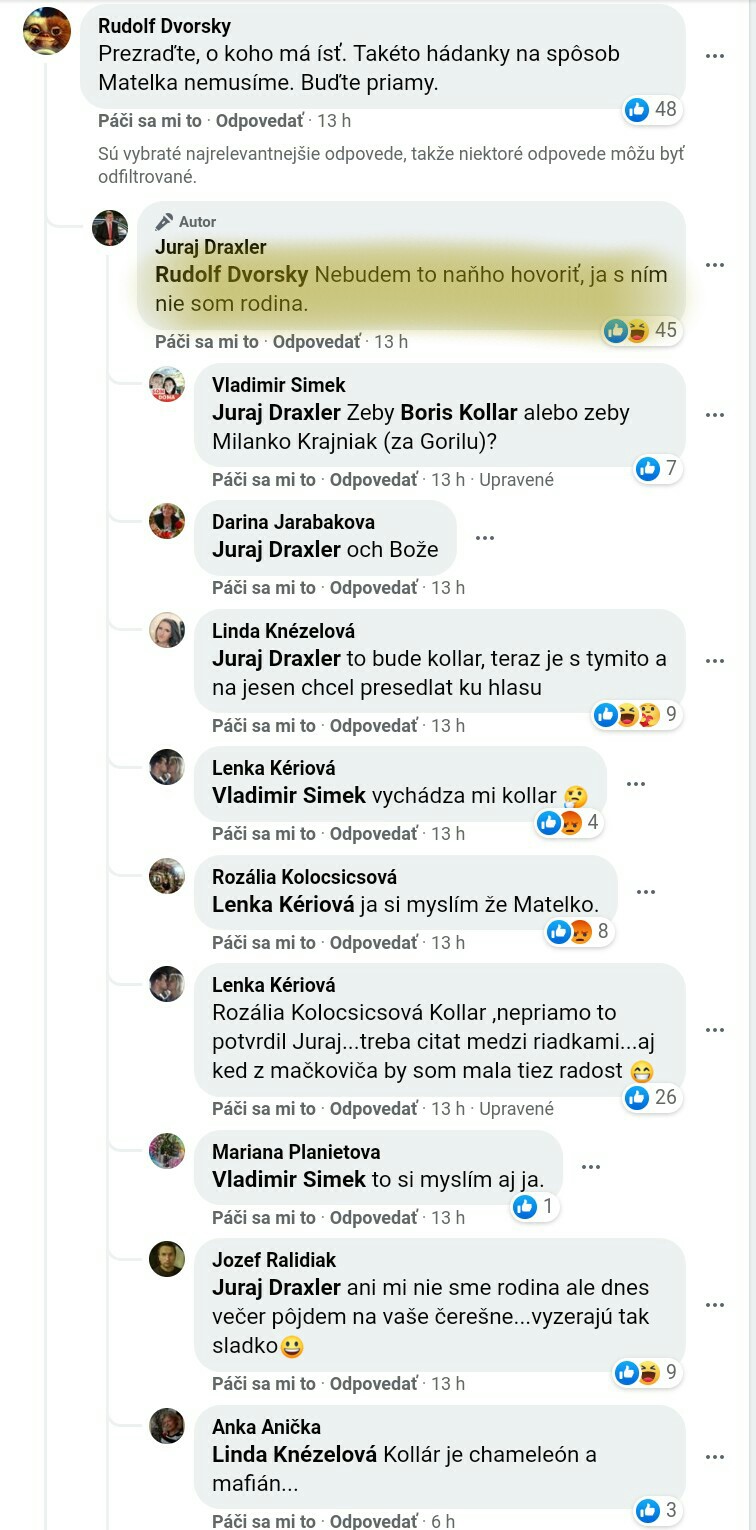Screen dimensions: 756x1530
Task: Reply to Anka Anička's comment
Action: [x=374, y=1521]
